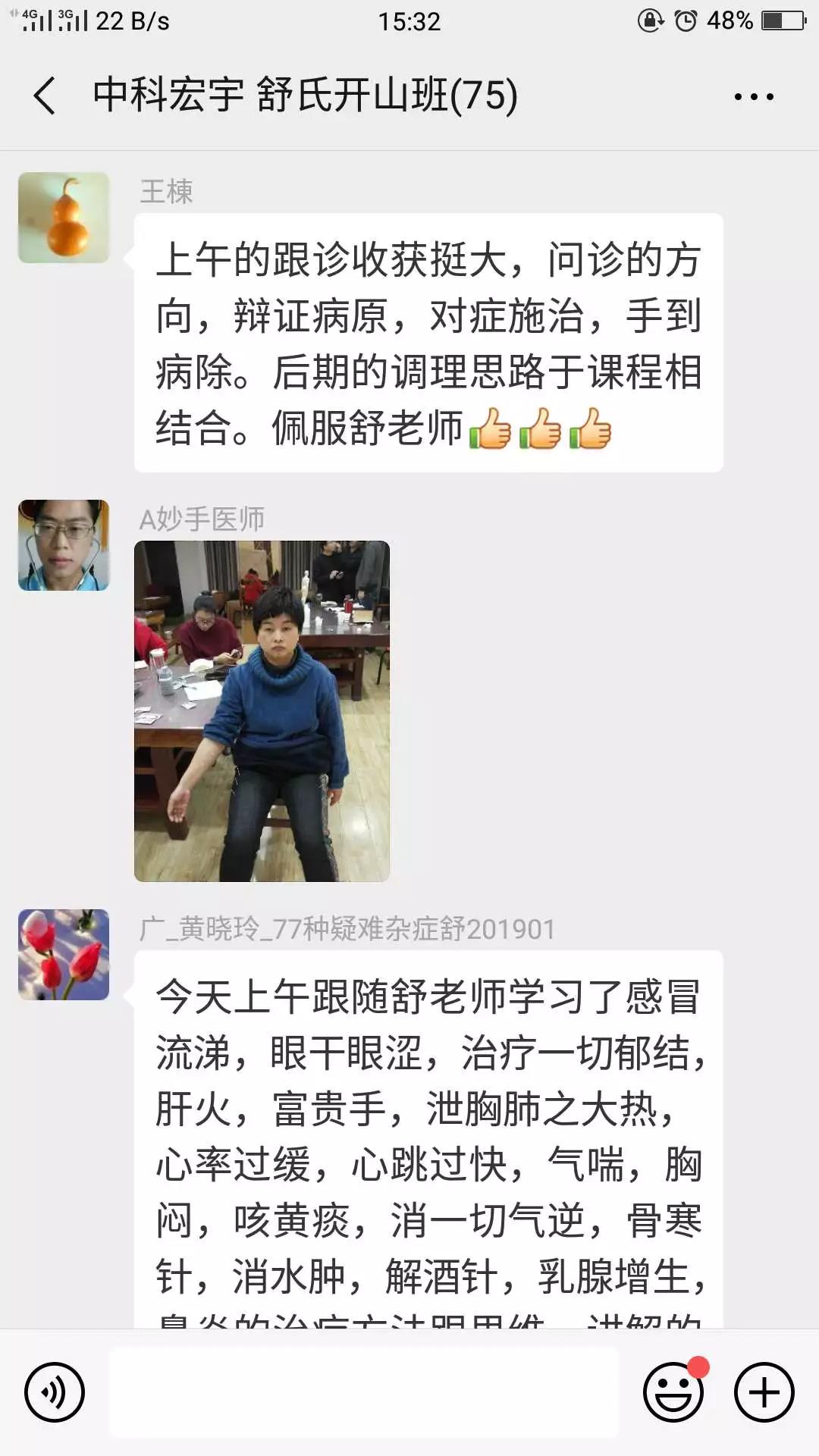
Task: View the photo sent by A妙手医师
Action: 262,711
